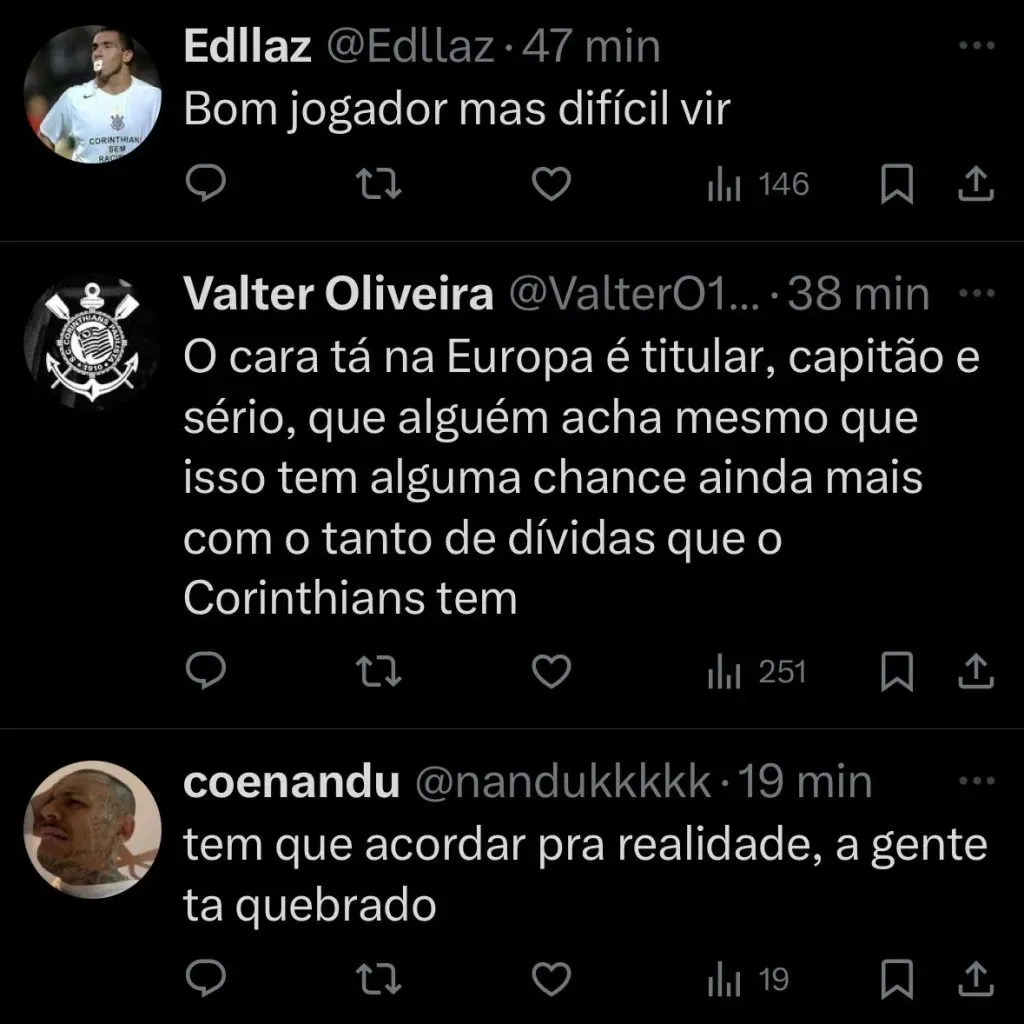Bookmark Edllaz's tweet

(898, 185)
